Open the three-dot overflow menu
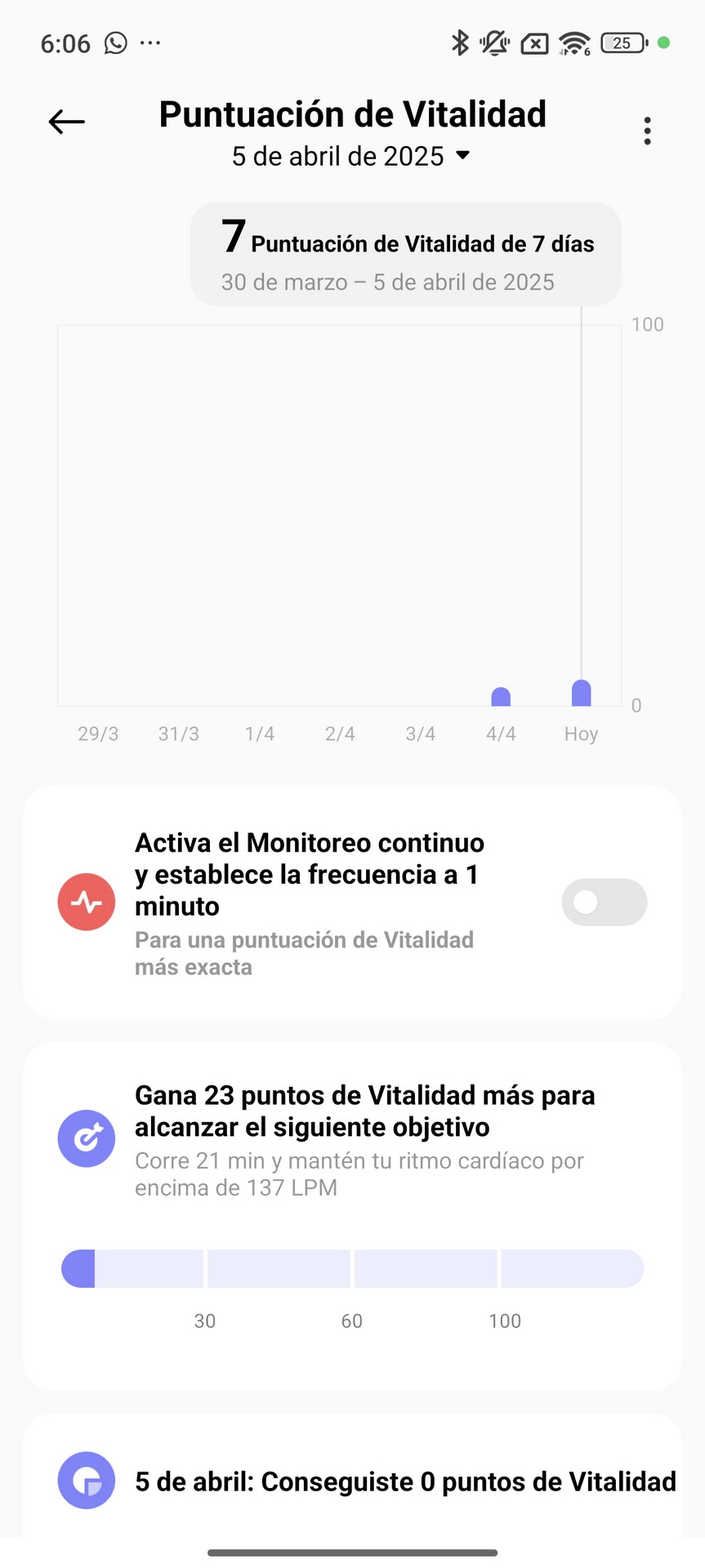The width and height of the screenshot is (705, 1568). pyautogui.click(x=647, y=131)
